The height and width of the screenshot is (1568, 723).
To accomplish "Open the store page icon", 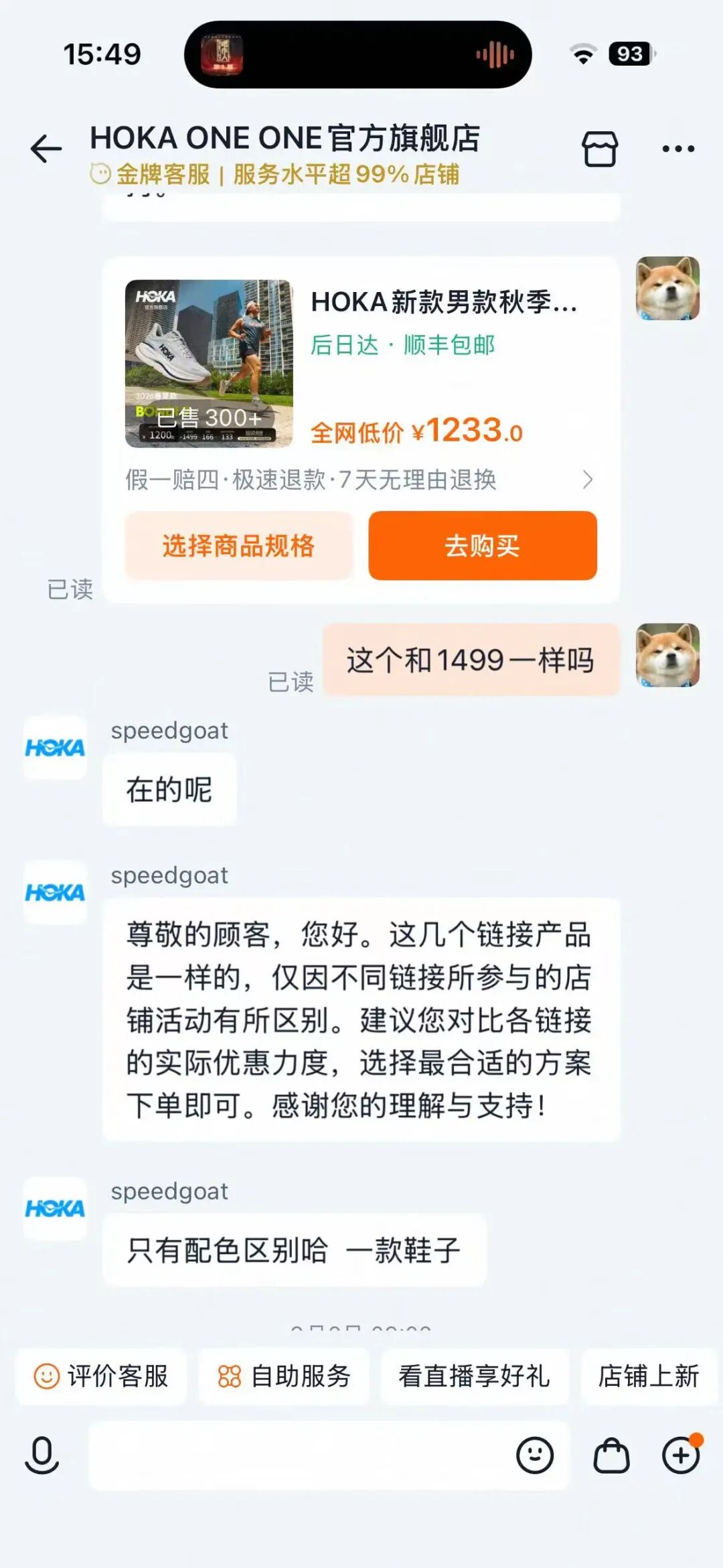I will [x=600, y=149].
